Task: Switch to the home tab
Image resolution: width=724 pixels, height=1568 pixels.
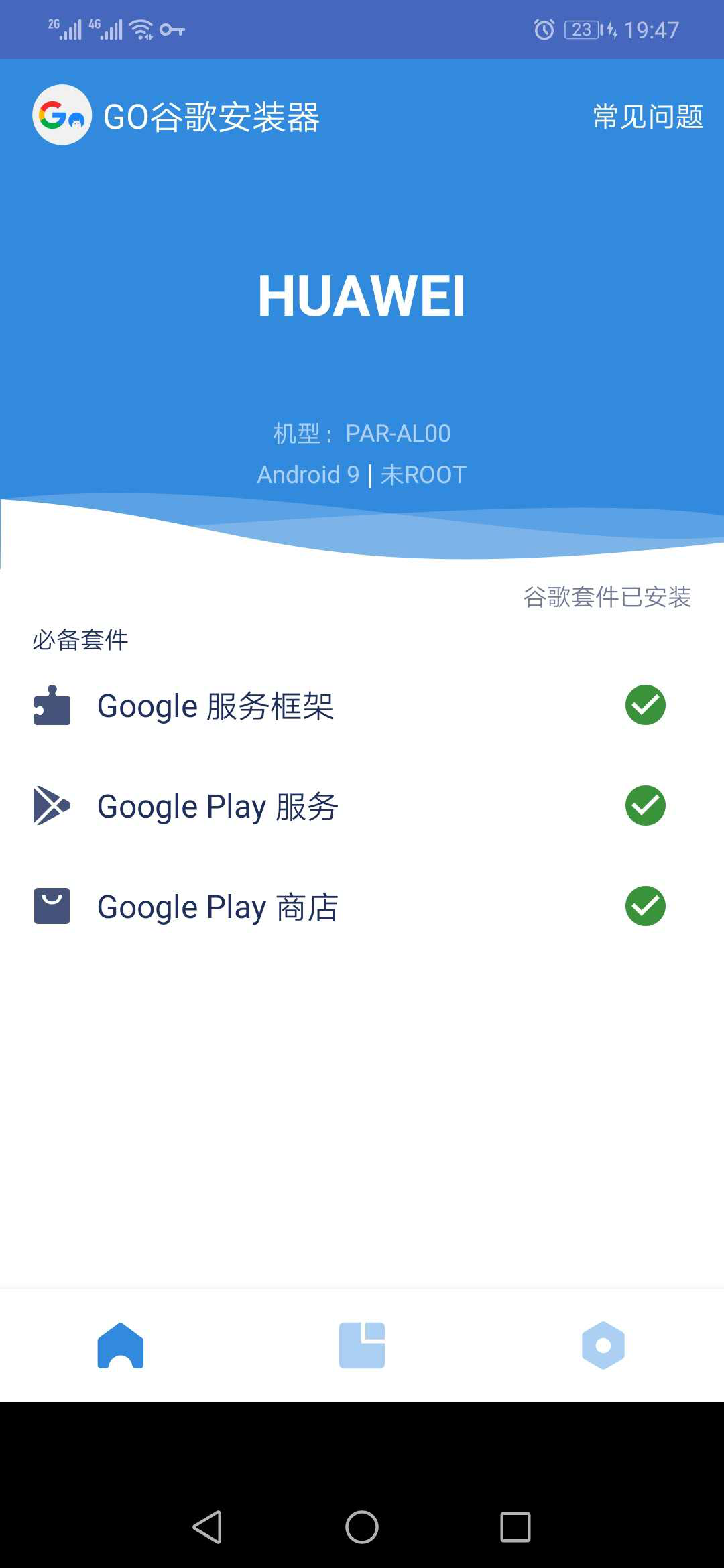Action: (121, 1345)
